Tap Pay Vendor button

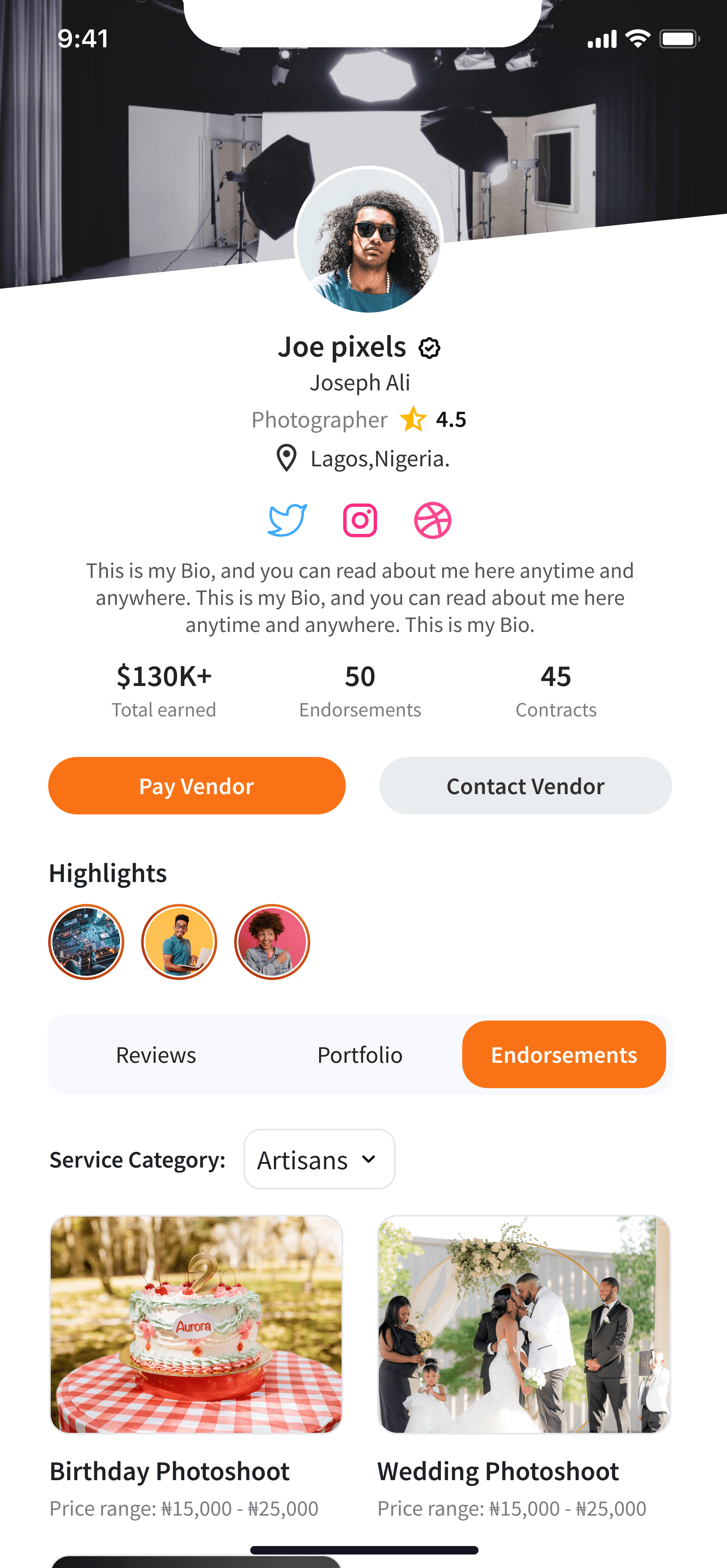click(197, 786)
